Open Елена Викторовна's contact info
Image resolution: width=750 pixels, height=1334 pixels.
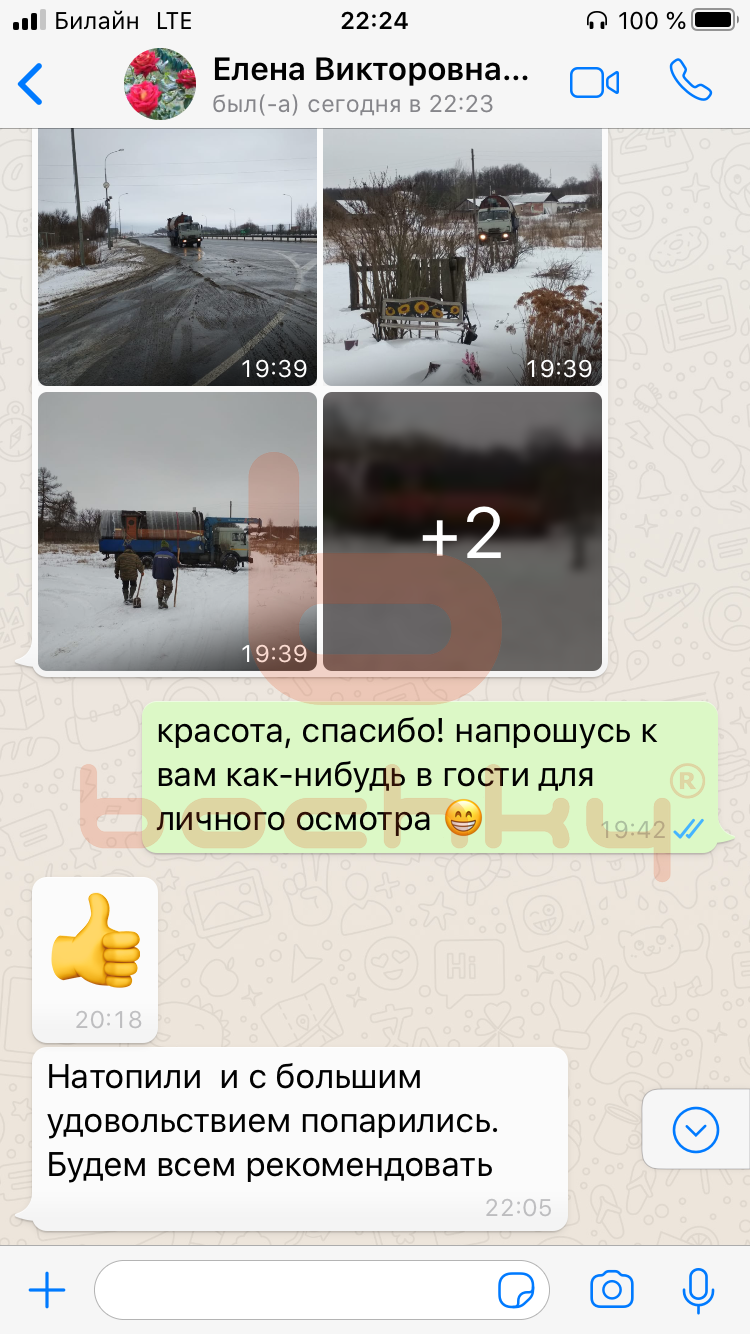pos(370,84)
